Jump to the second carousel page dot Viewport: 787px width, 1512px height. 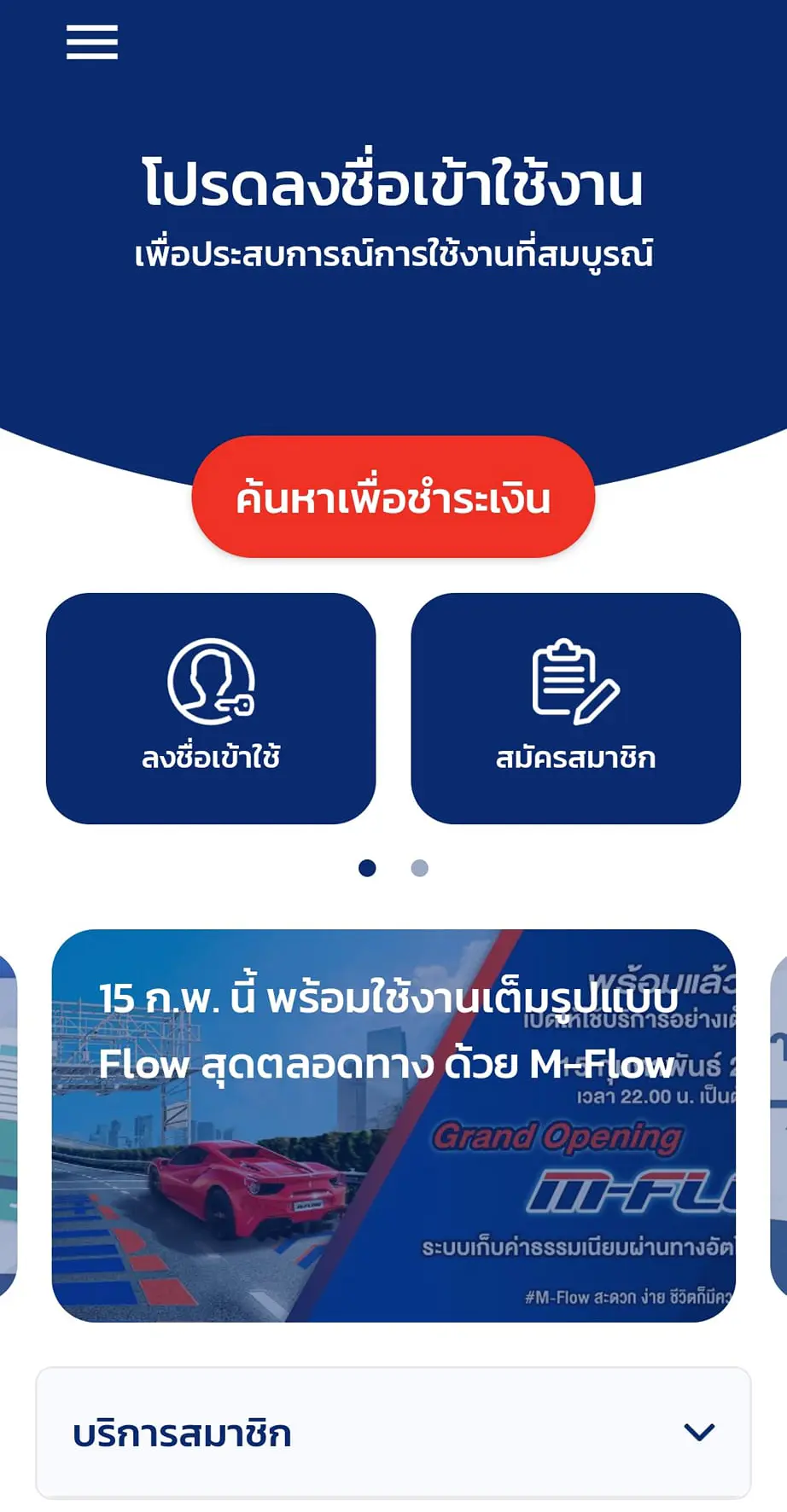419,868
